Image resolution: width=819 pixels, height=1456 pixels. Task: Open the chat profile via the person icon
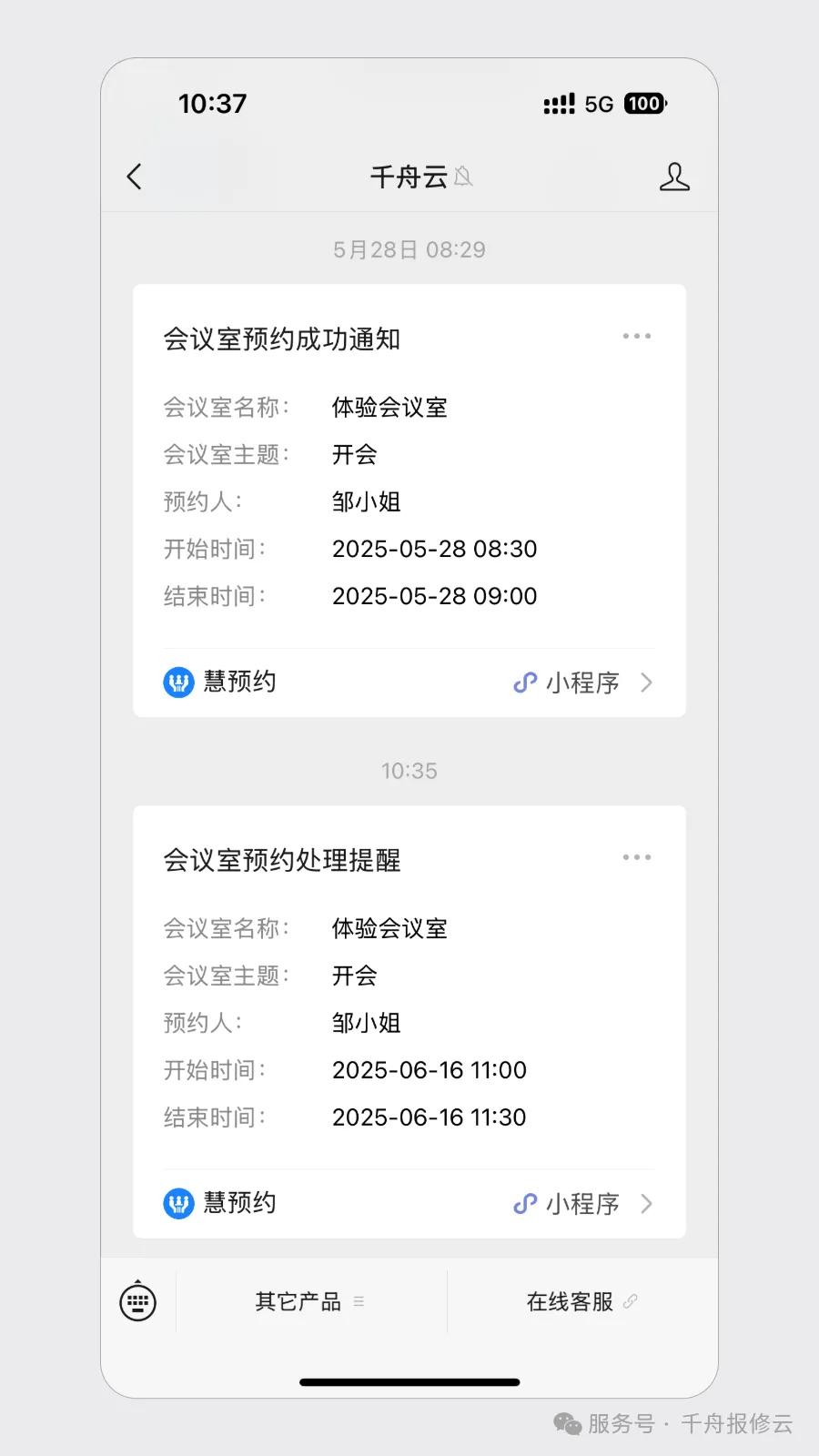coord(674,177)
